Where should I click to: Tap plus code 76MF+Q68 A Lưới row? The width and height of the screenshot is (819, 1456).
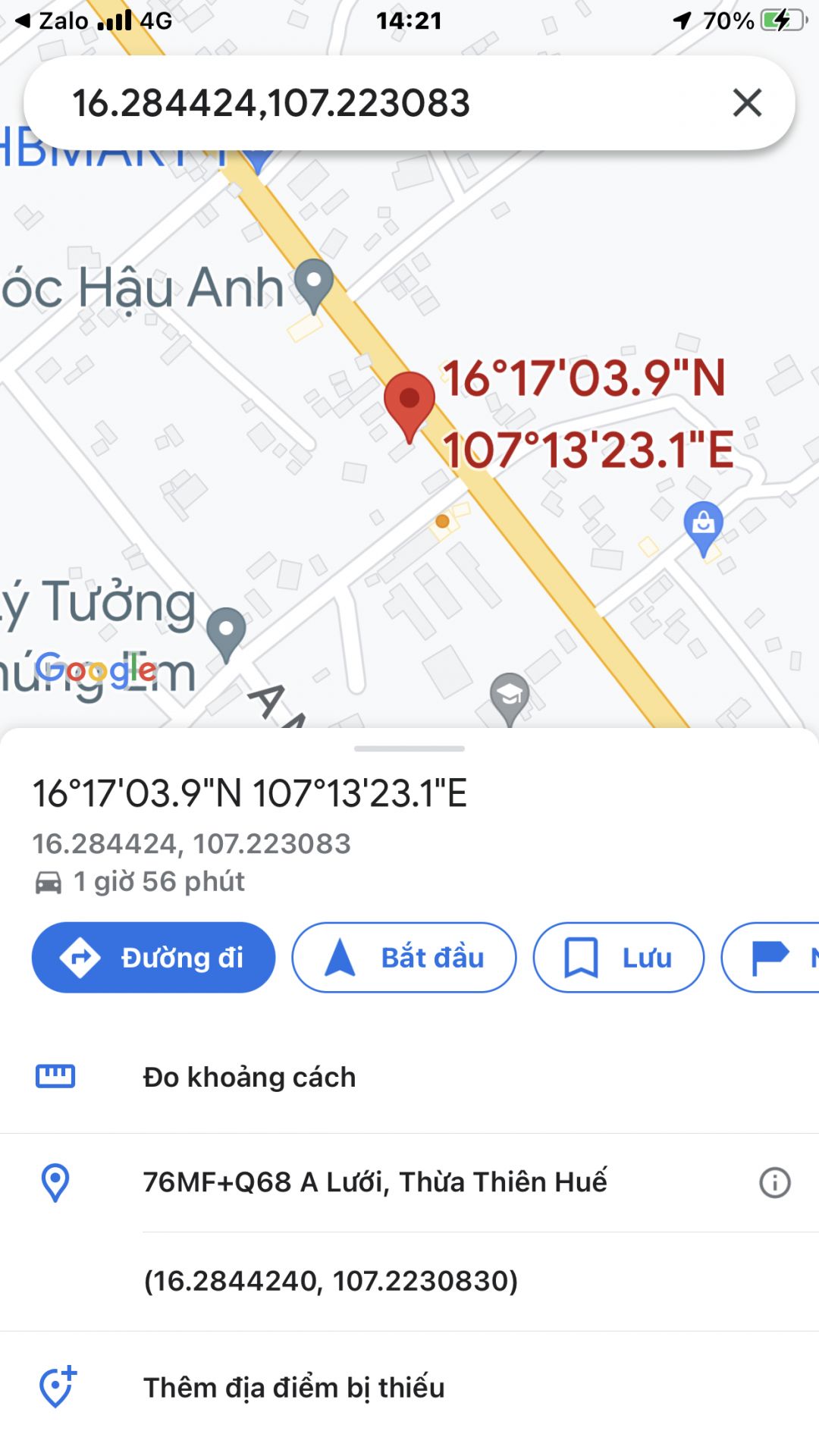(375, 1181)
